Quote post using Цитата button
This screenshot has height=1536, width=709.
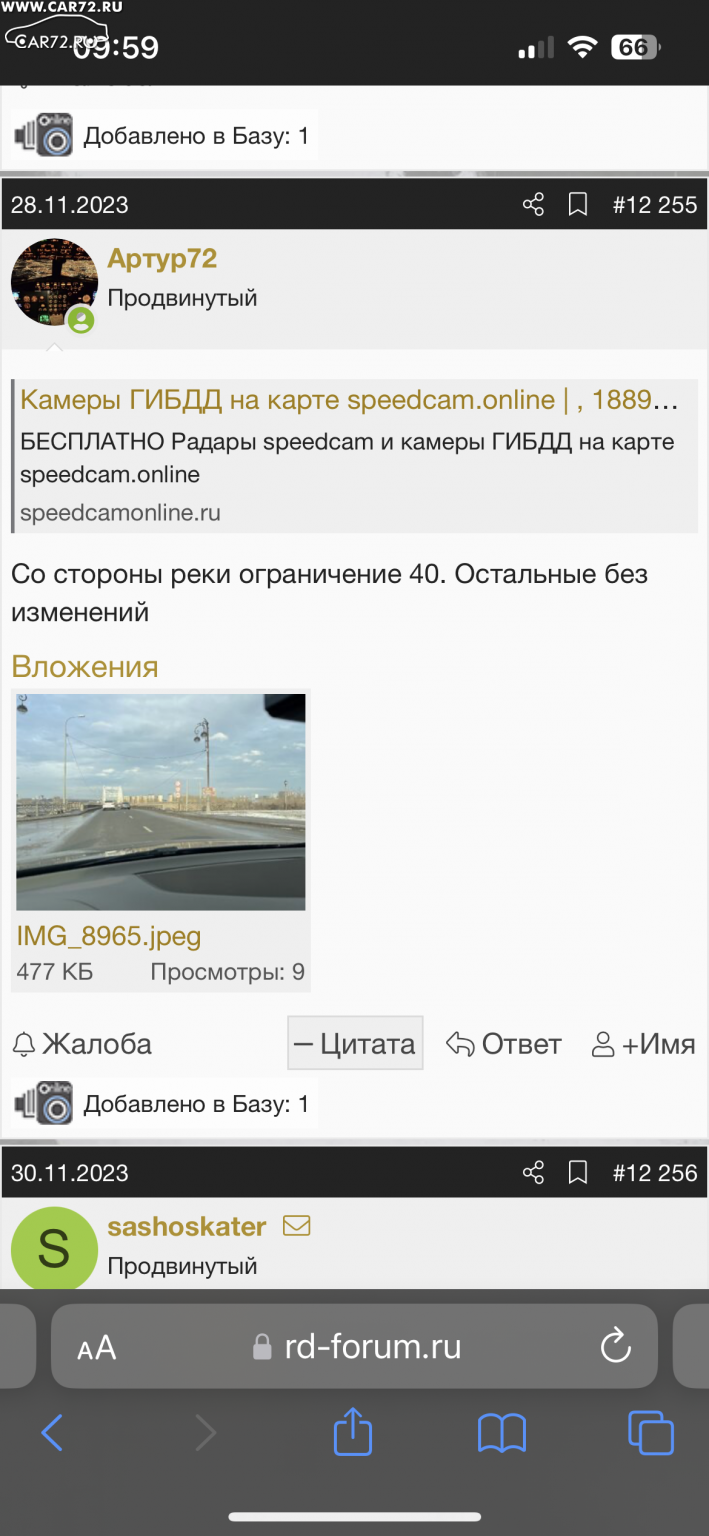click(355, 1044)
